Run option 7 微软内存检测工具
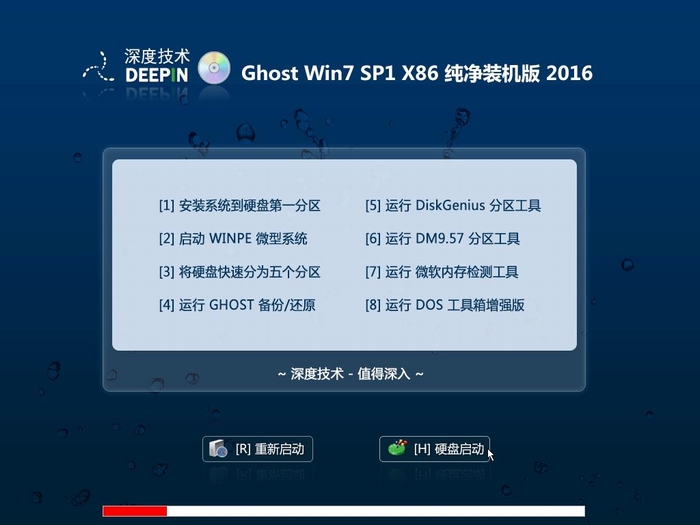Screen dimensions: 700x525 pos(441,272)
